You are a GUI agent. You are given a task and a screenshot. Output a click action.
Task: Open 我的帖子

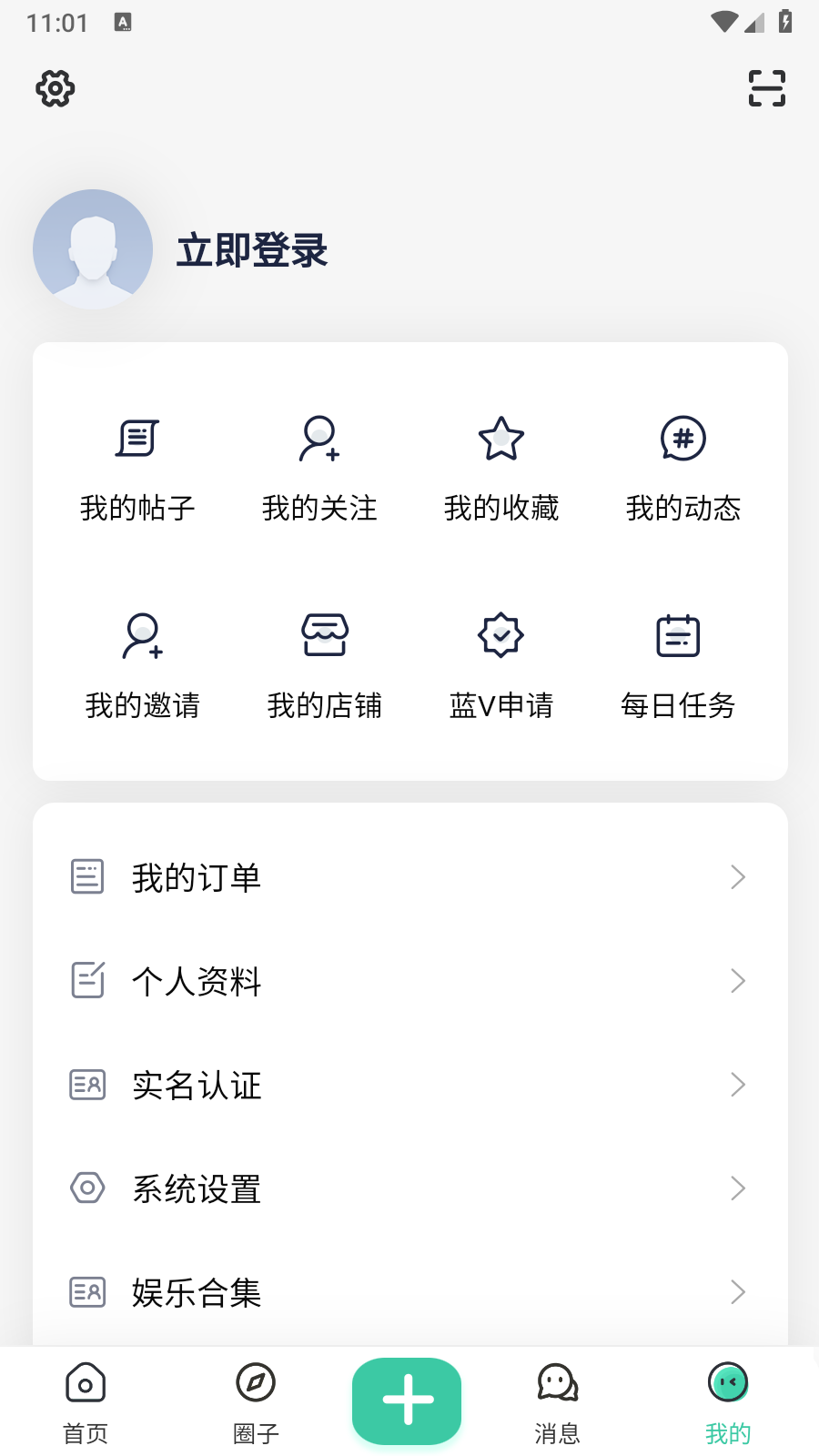pos(137,470)
